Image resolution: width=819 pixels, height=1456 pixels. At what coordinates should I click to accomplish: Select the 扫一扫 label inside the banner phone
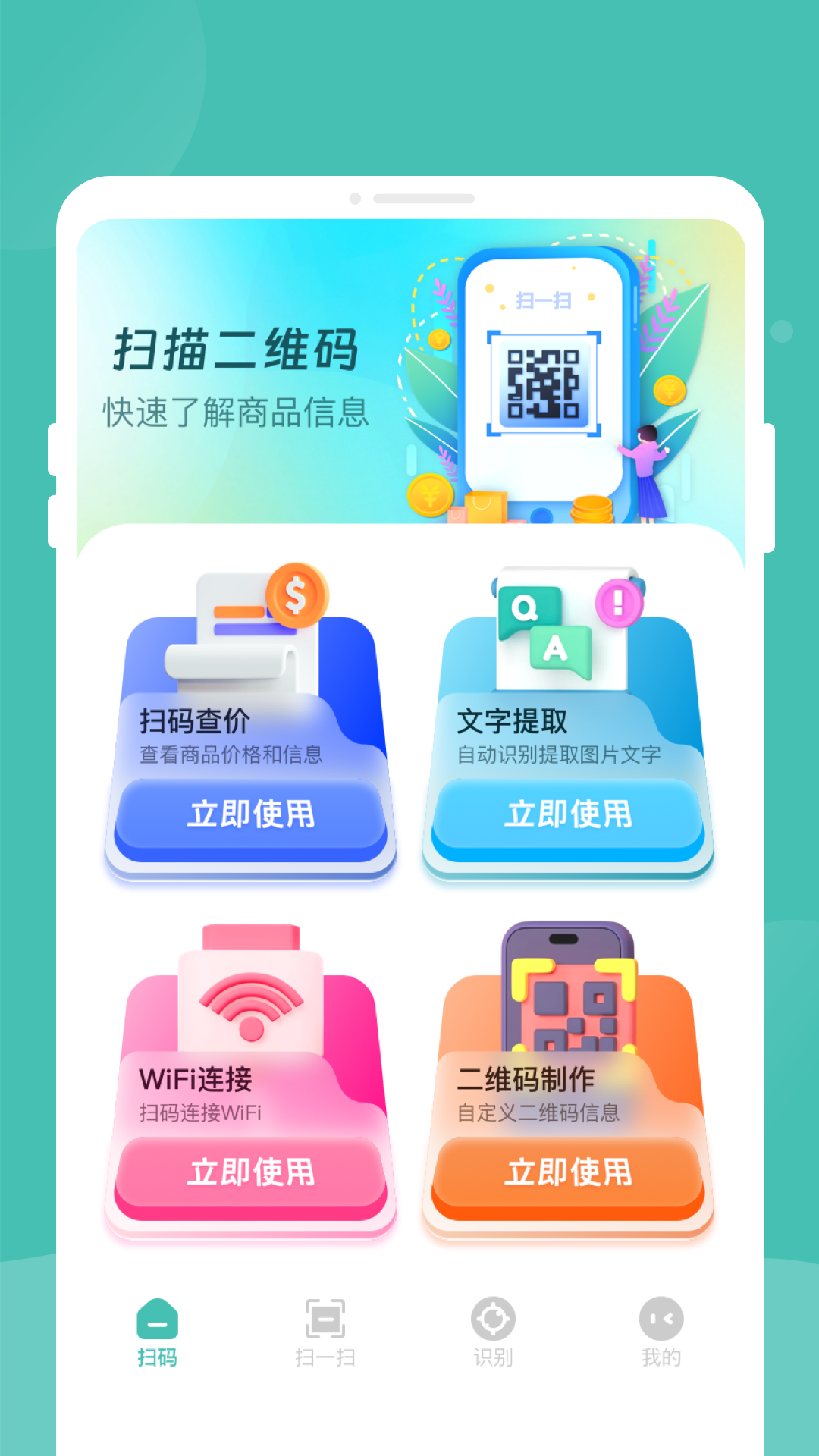[544, 300]
